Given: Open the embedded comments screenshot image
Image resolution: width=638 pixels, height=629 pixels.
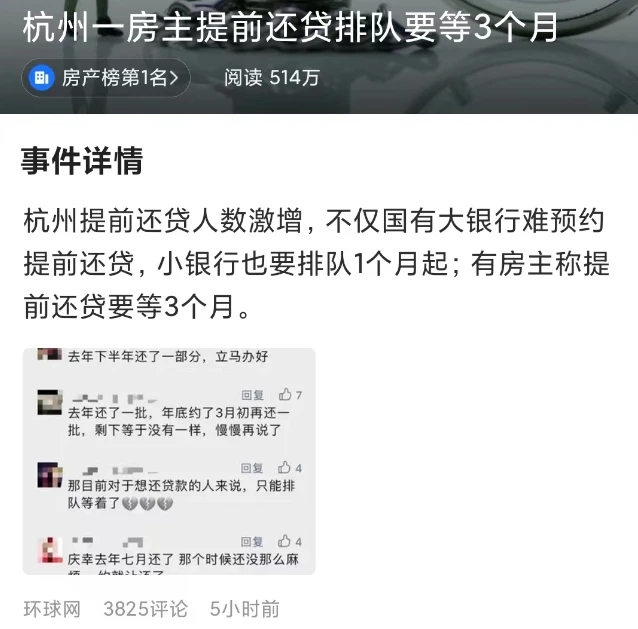Looking at the screenshot, I should (x=168, y=461).
